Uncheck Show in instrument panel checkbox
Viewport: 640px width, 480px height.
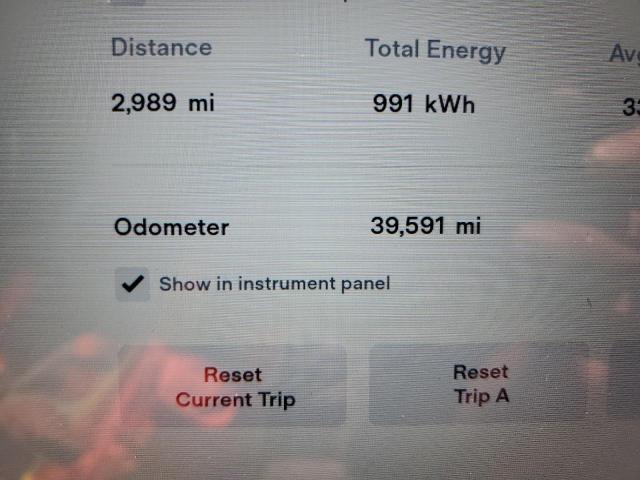pyautogui.click(x=132, y=284)
